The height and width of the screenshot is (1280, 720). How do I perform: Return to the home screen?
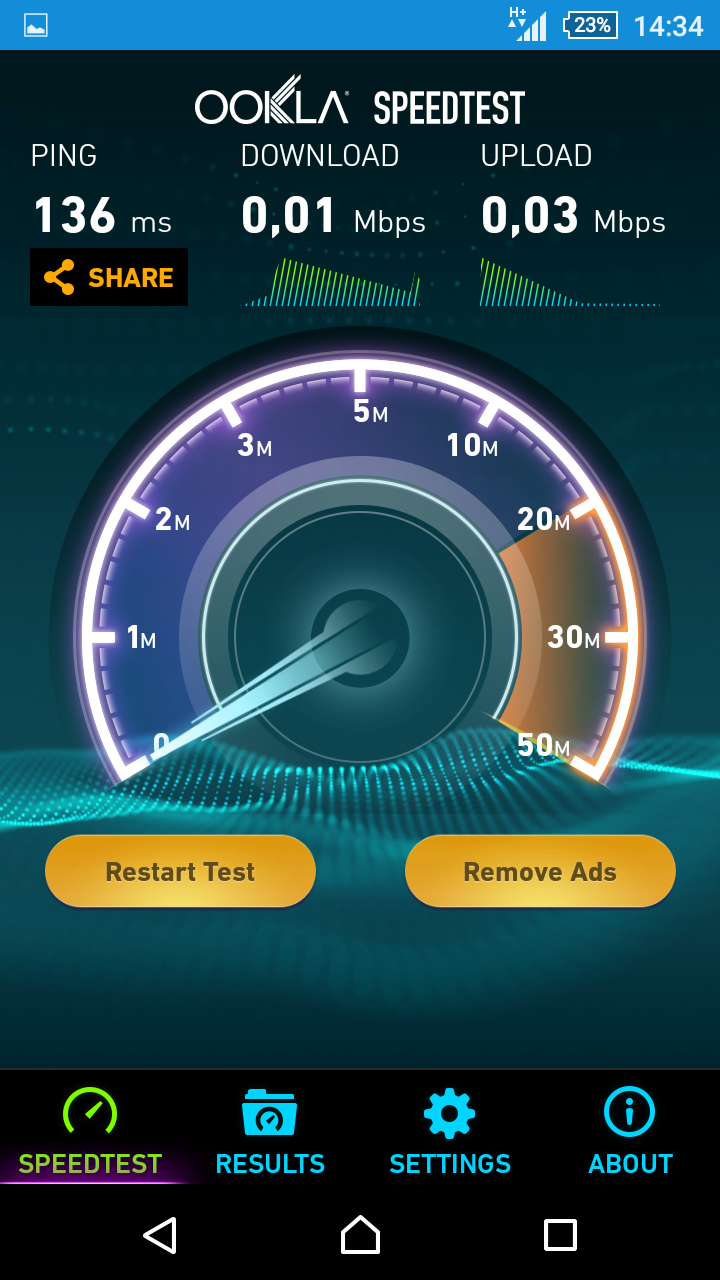[360, 1235]
